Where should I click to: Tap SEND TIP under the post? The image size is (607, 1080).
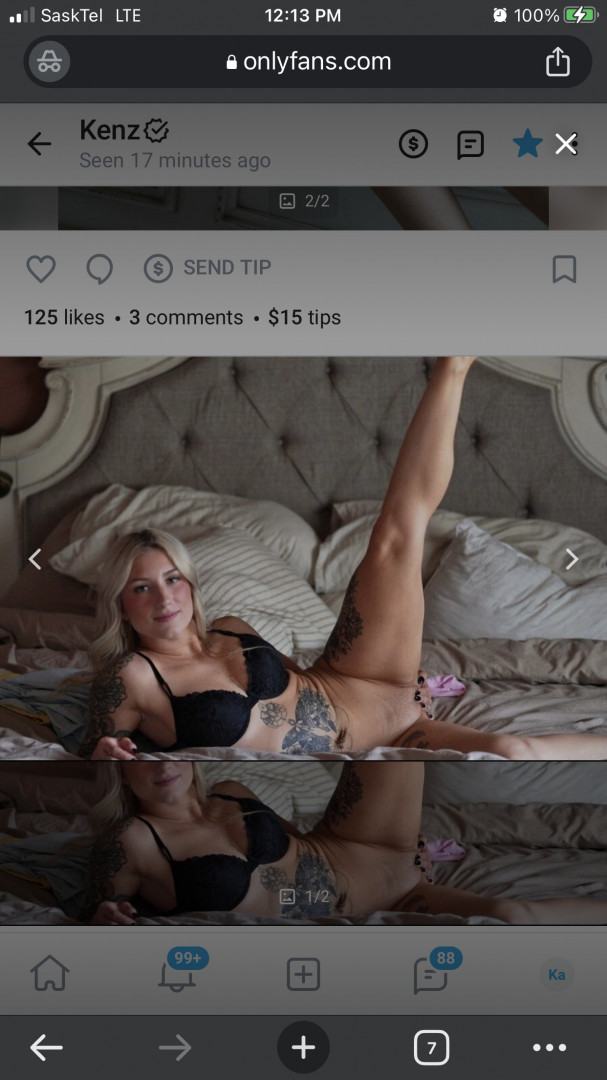click(208, 268)
